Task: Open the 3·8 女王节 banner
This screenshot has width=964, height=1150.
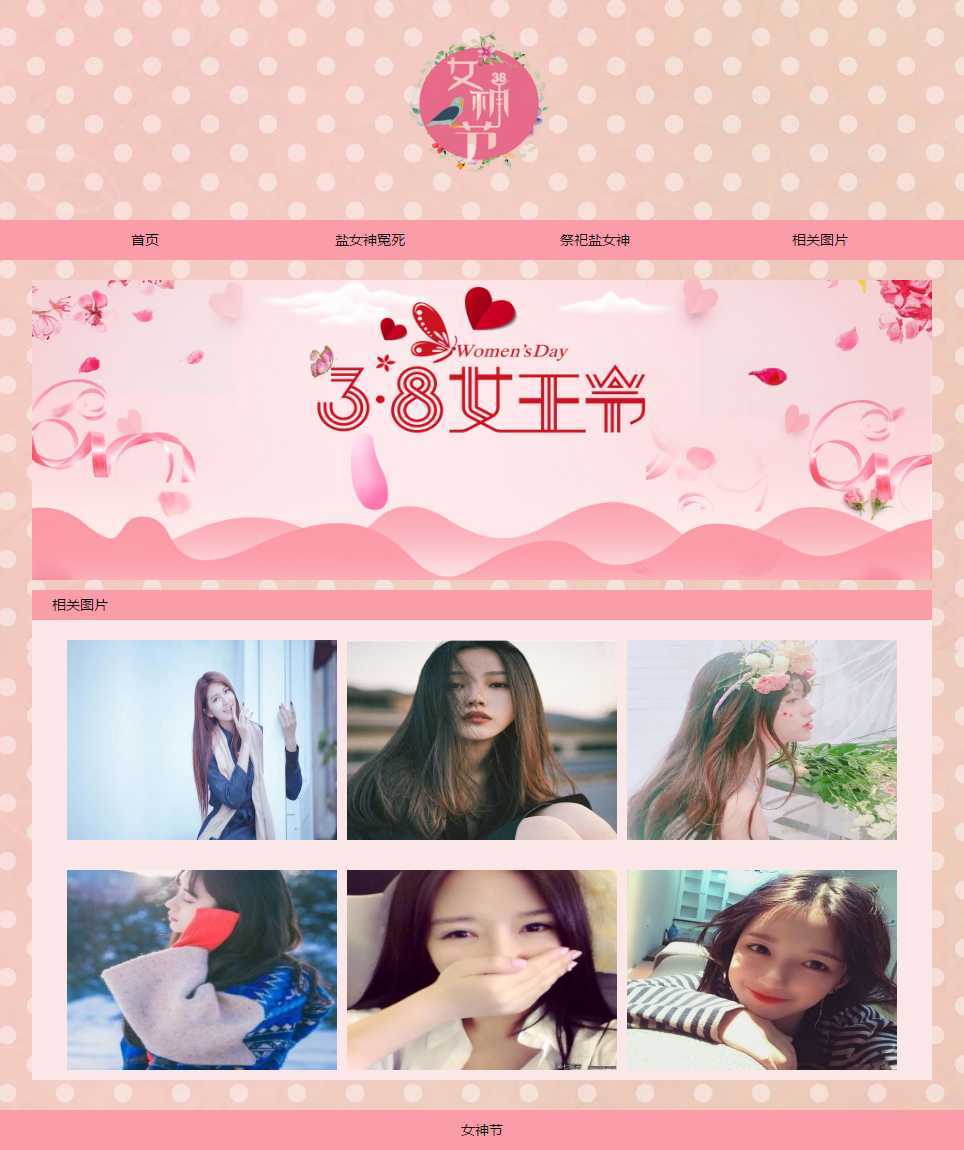Action: pyautogui.click(x=481, y=430)
